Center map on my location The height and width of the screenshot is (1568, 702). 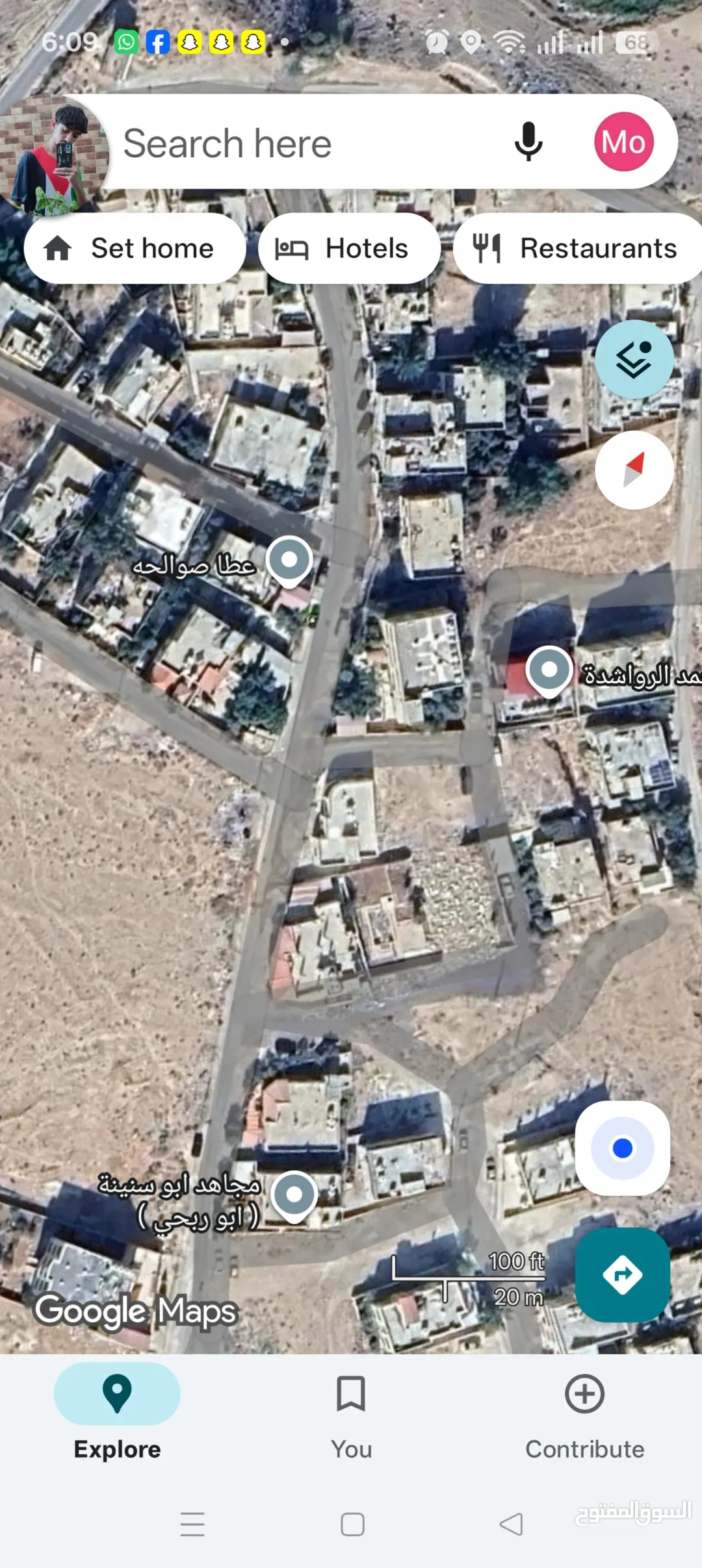click(623, 1148)
